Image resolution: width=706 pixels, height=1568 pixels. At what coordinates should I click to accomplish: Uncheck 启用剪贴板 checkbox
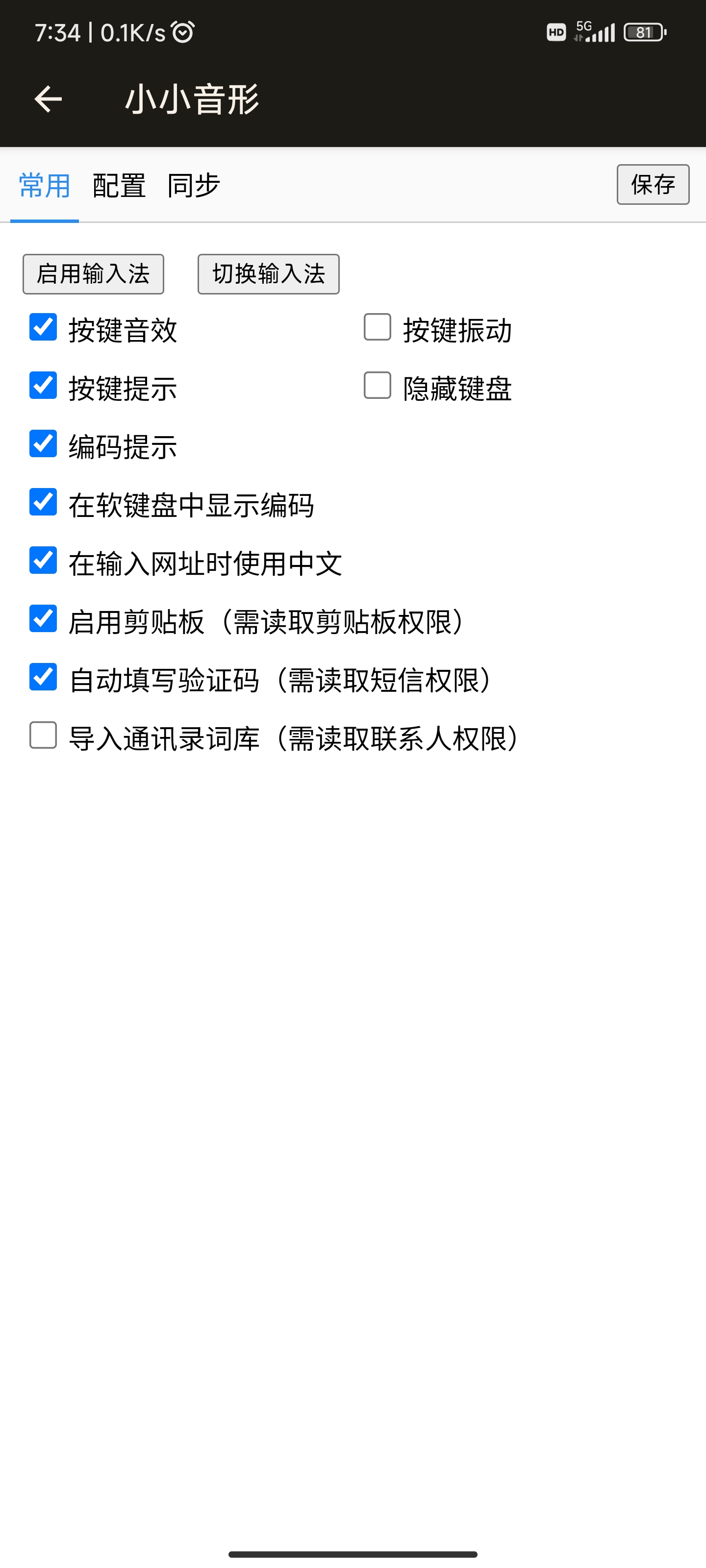click(x=43, y=619)
